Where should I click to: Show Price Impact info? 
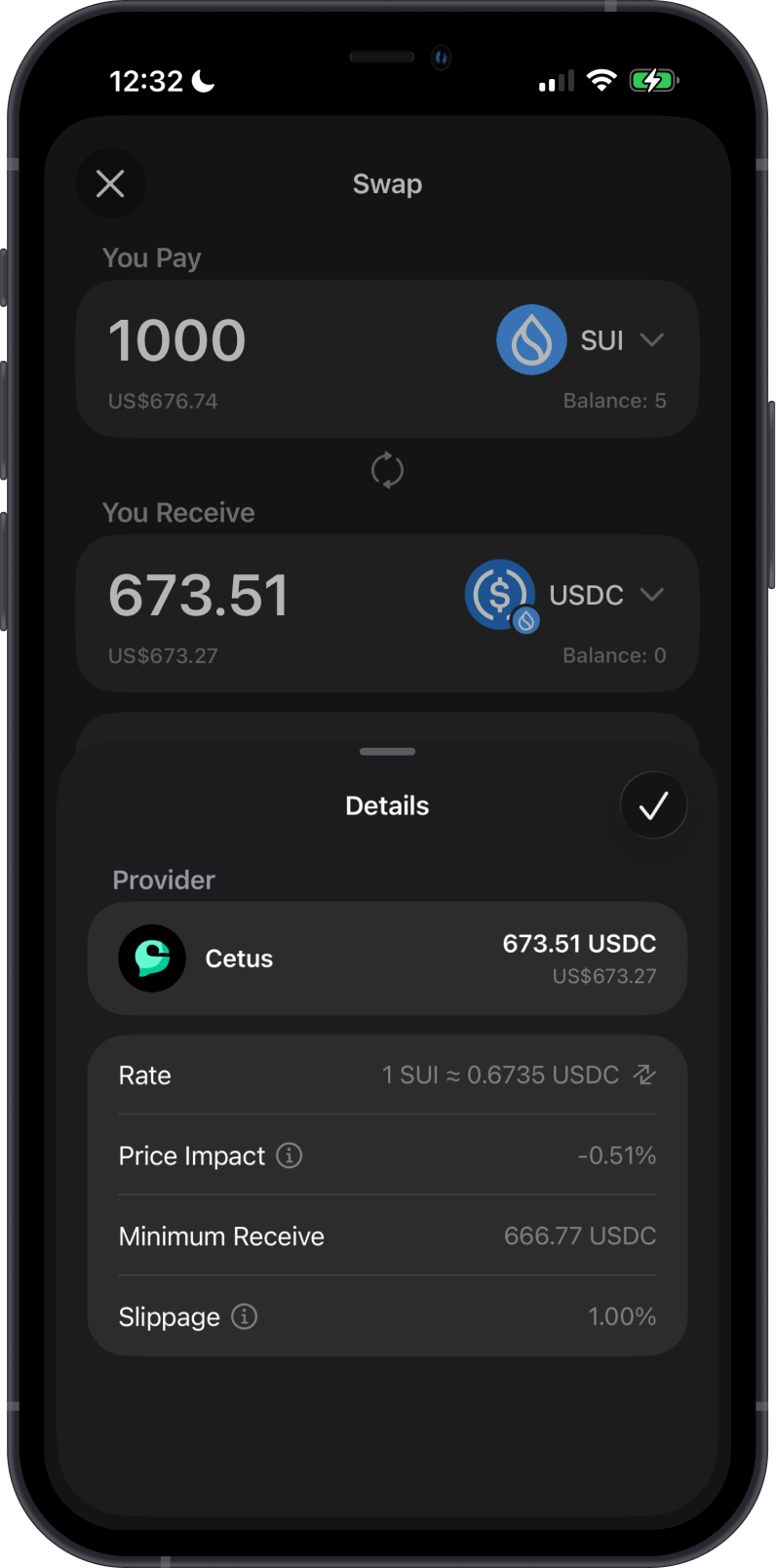tap(290, 1156)
